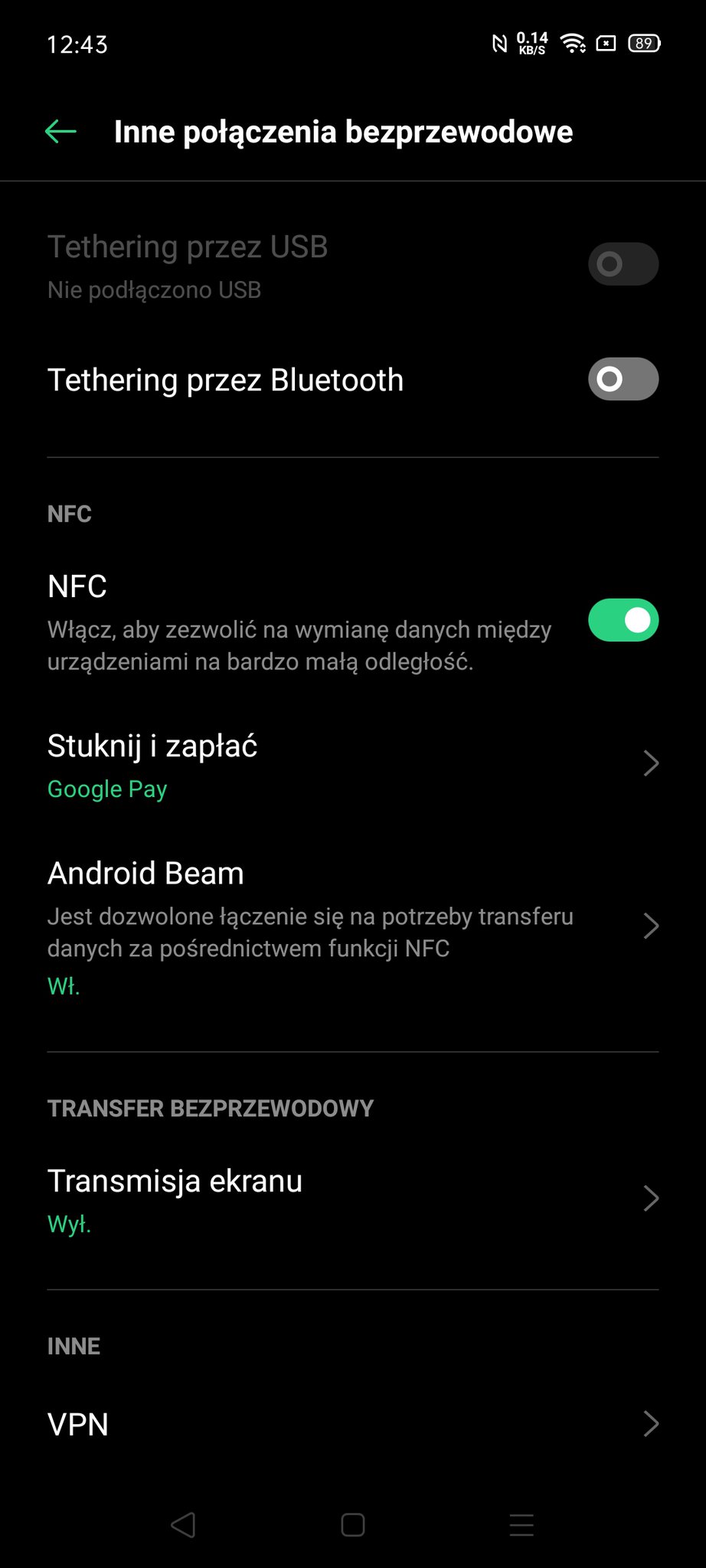Enable Tethering przez Bluetooth switch
Image resolution: width=706 pixels, height=1568 pixels.
point(623,379)
